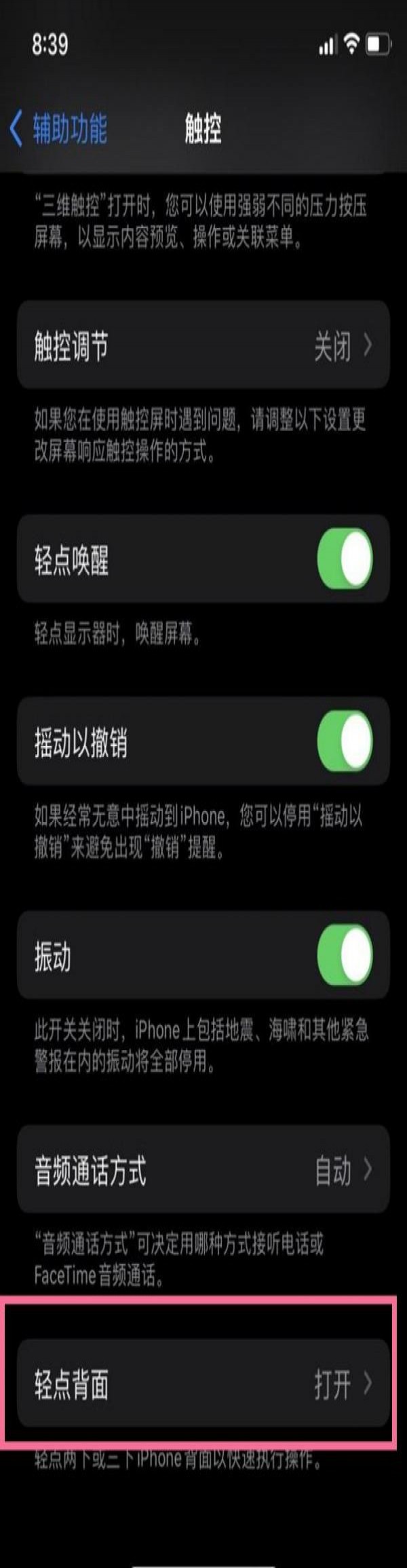Go back to 辅助功能 settings
407x1568 pixels.
[60, 129]
